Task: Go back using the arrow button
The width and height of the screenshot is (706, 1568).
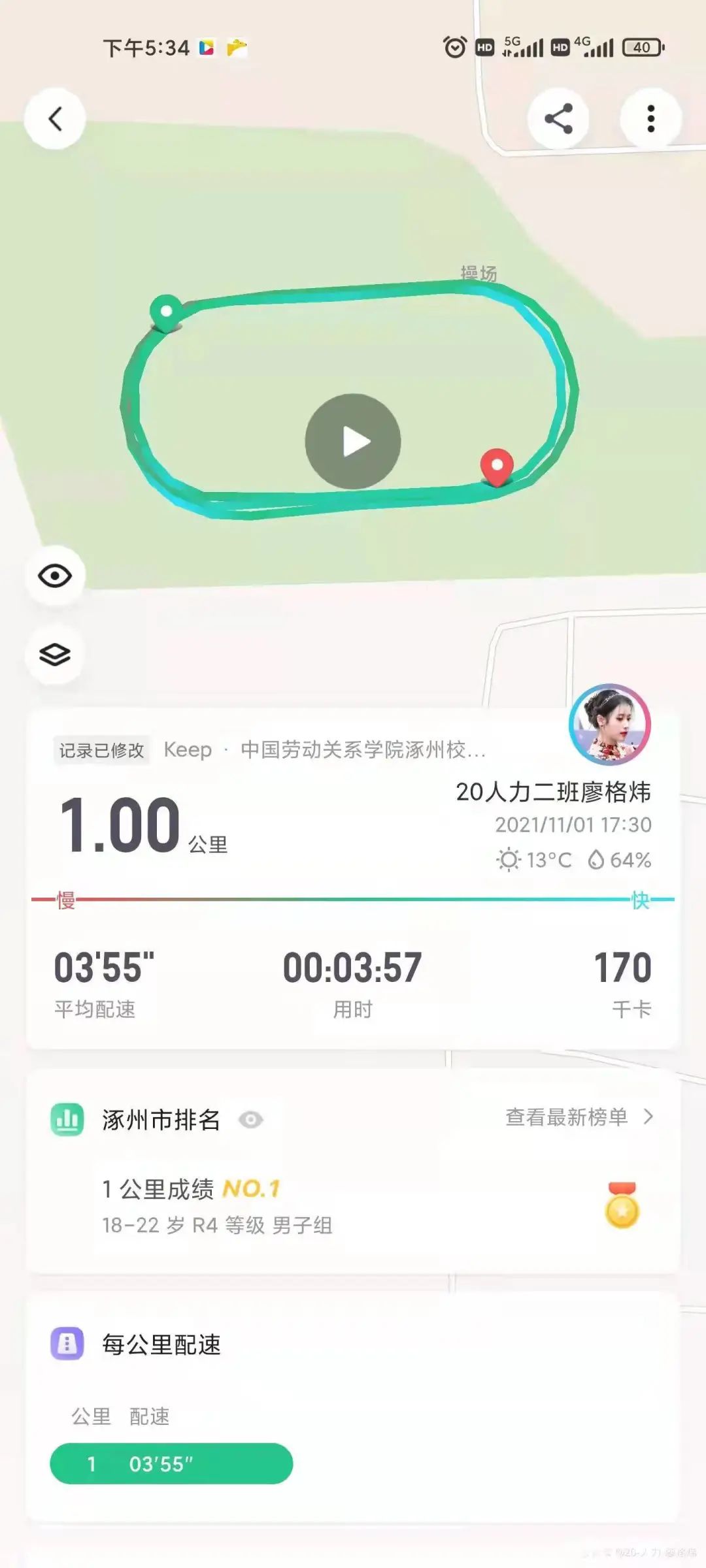Action: click(55, 119)
